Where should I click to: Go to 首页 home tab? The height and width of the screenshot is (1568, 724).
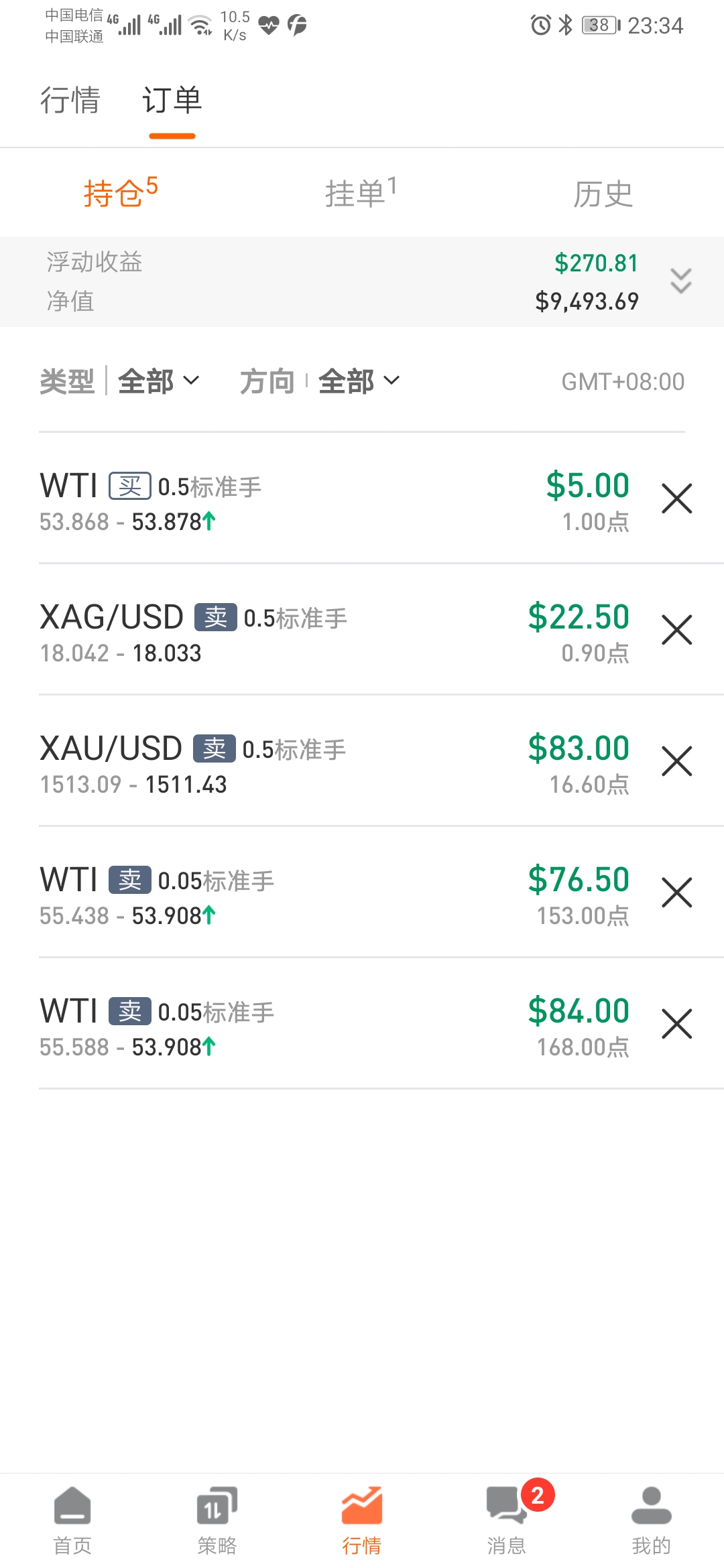(x=72, y=1521)
